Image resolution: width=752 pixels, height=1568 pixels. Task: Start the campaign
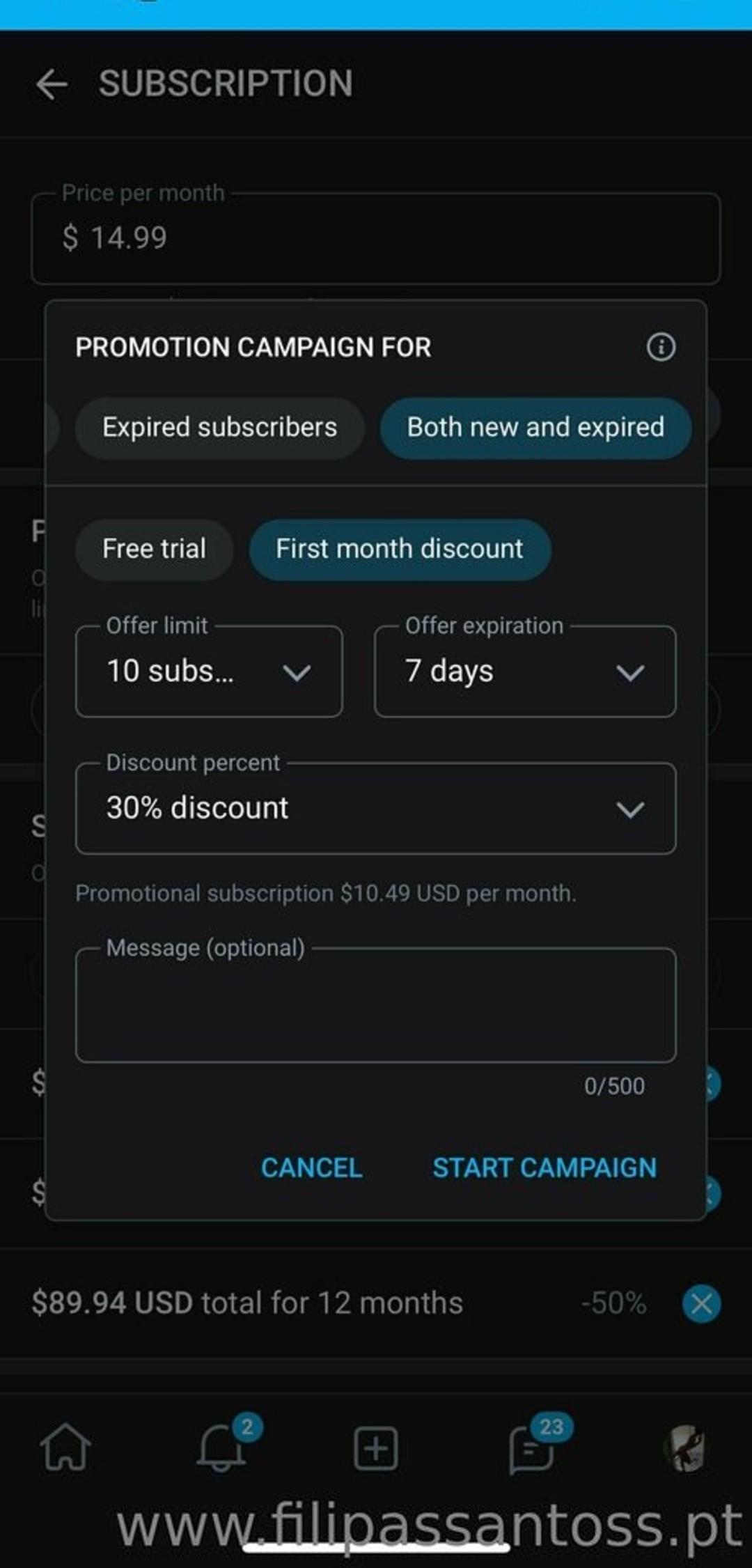545,1168
